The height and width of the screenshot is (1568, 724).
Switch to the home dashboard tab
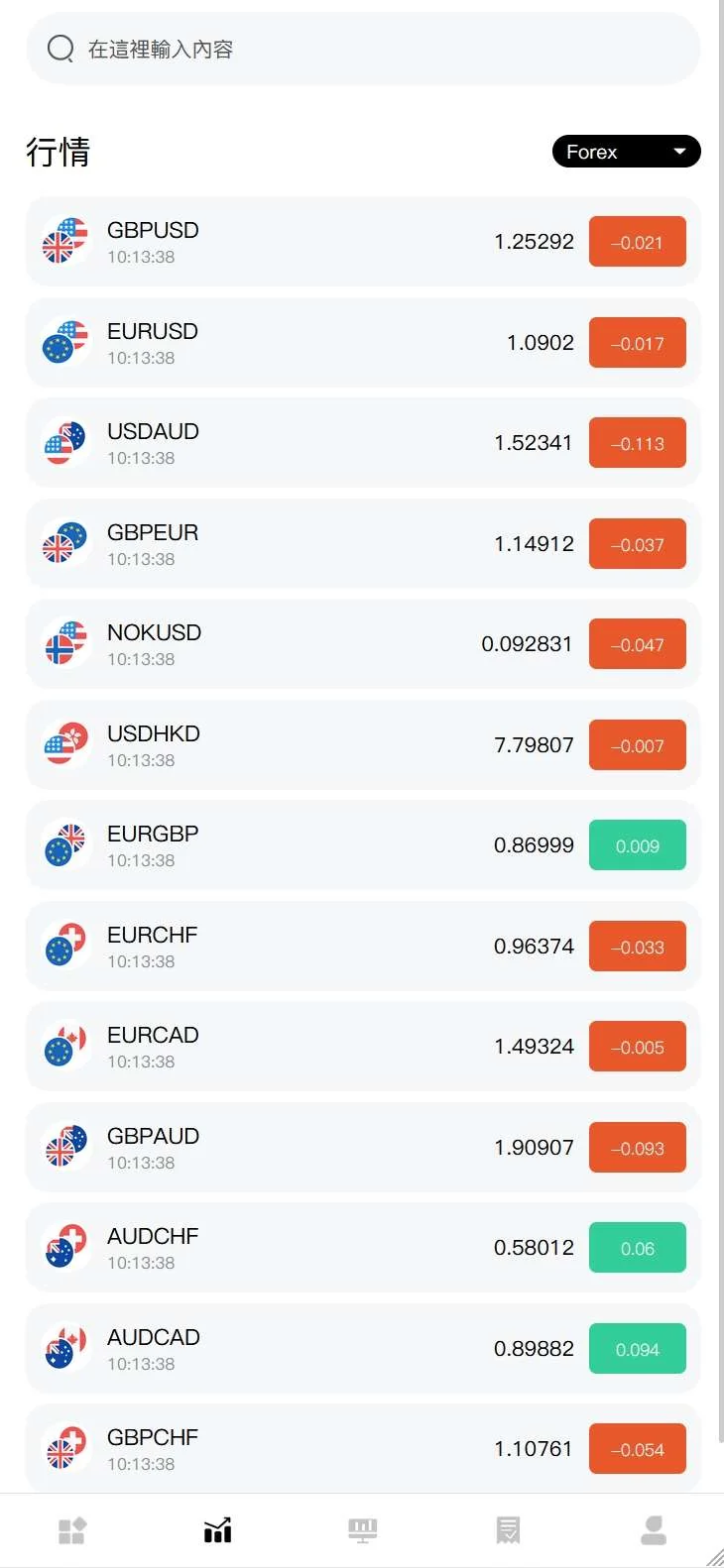click(72, 1530)
